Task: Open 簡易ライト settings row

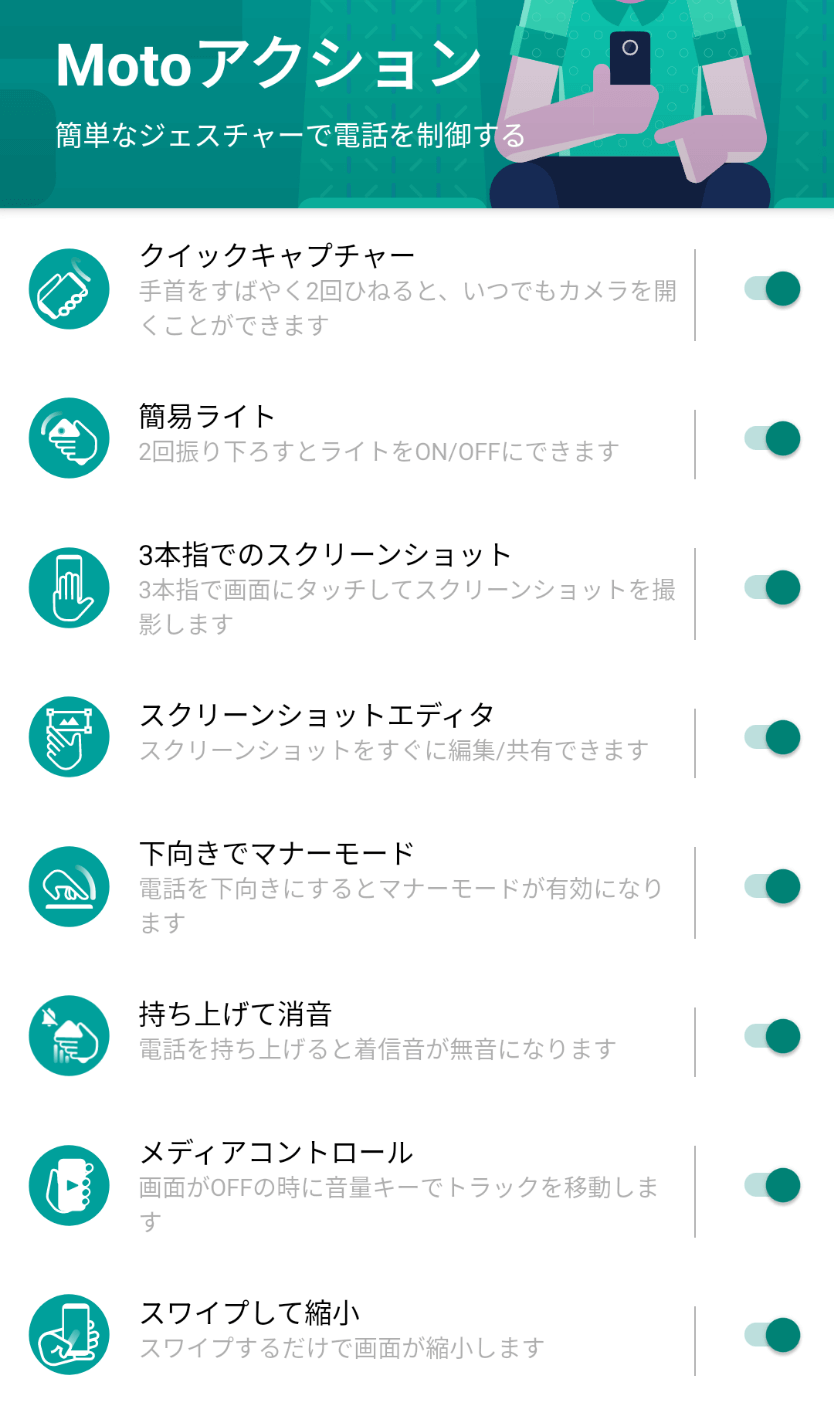Action: tap(347, 438)
